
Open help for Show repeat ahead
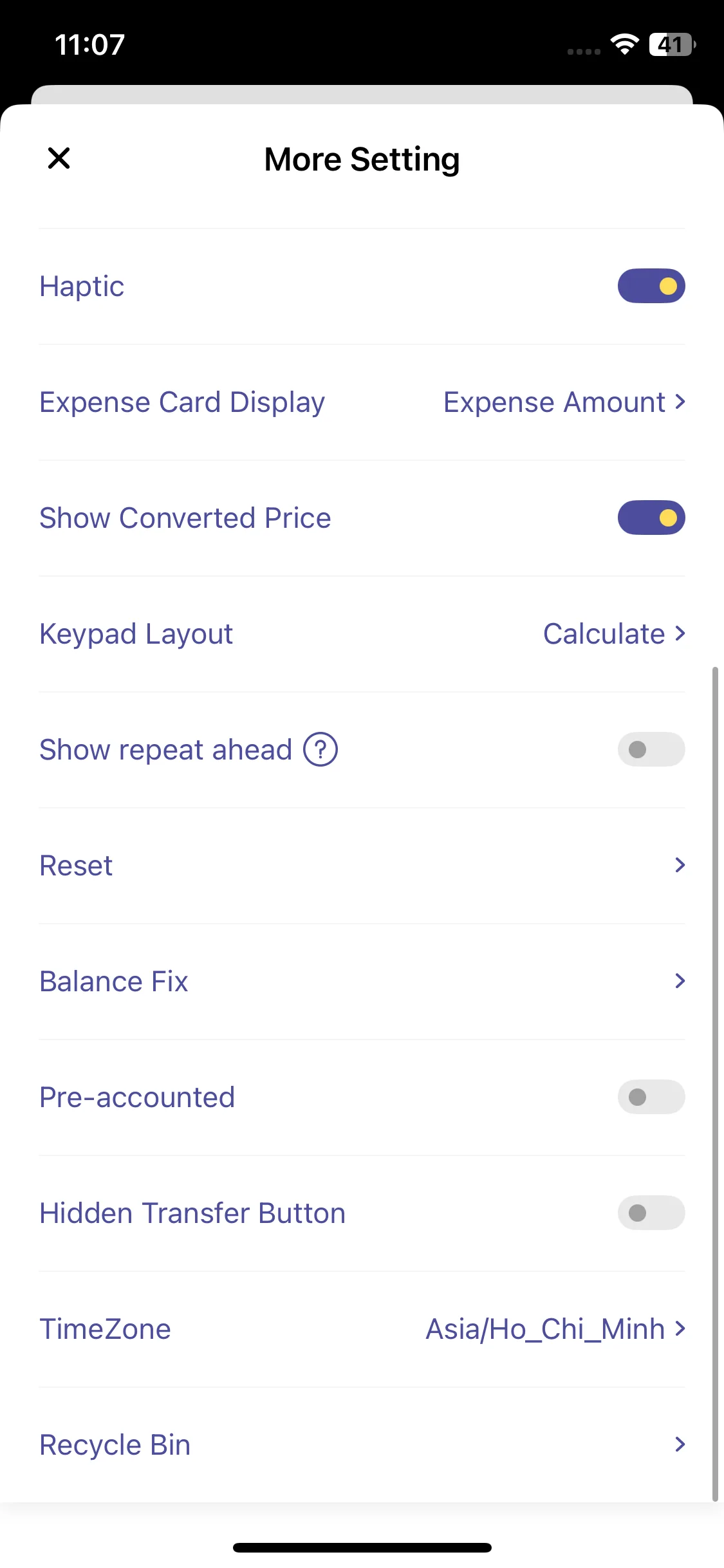(320, 750)
